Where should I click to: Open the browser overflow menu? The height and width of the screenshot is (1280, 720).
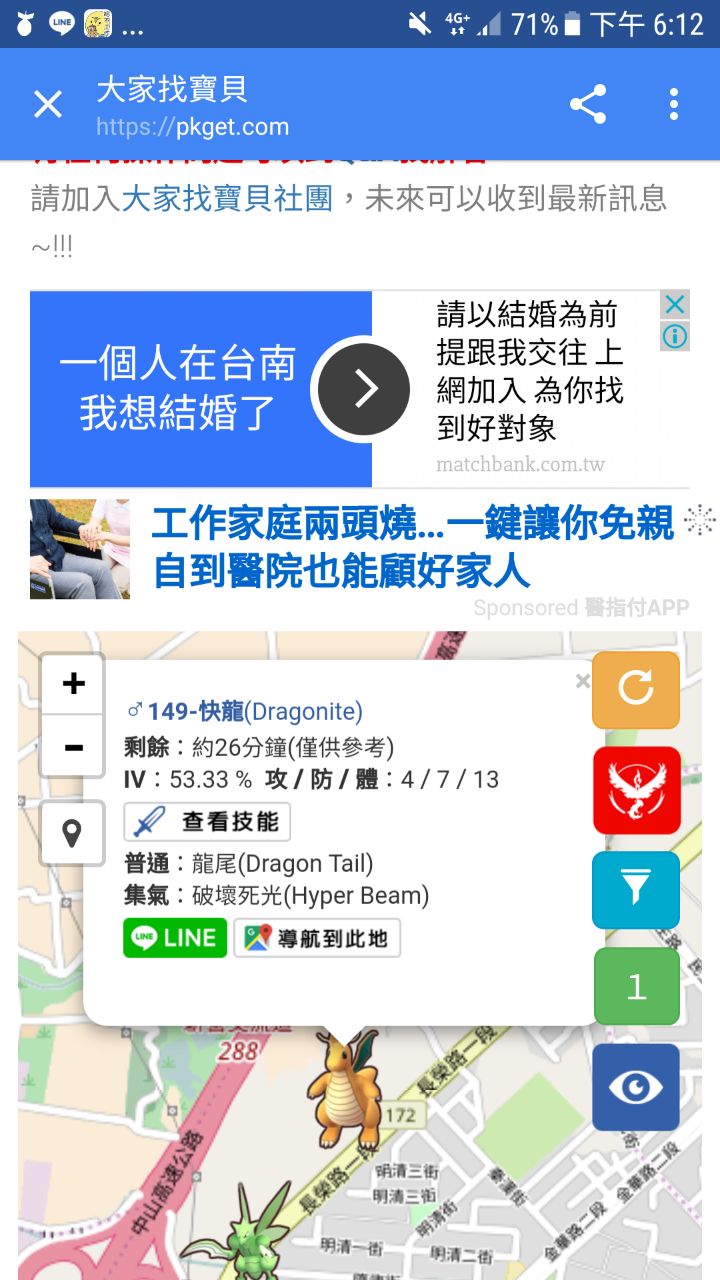click(674, 104)
